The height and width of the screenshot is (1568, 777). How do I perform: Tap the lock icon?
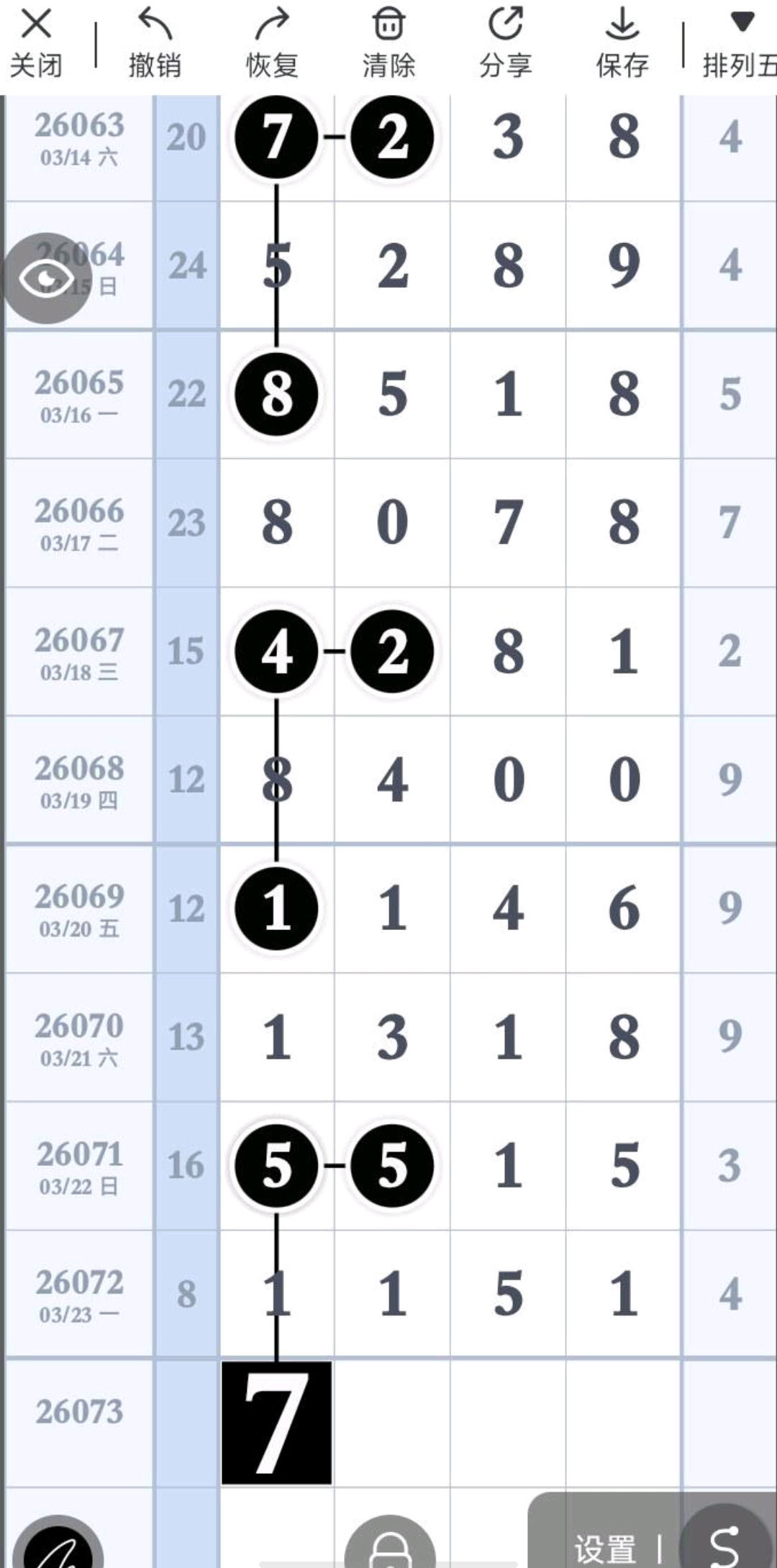point(390,1545)
